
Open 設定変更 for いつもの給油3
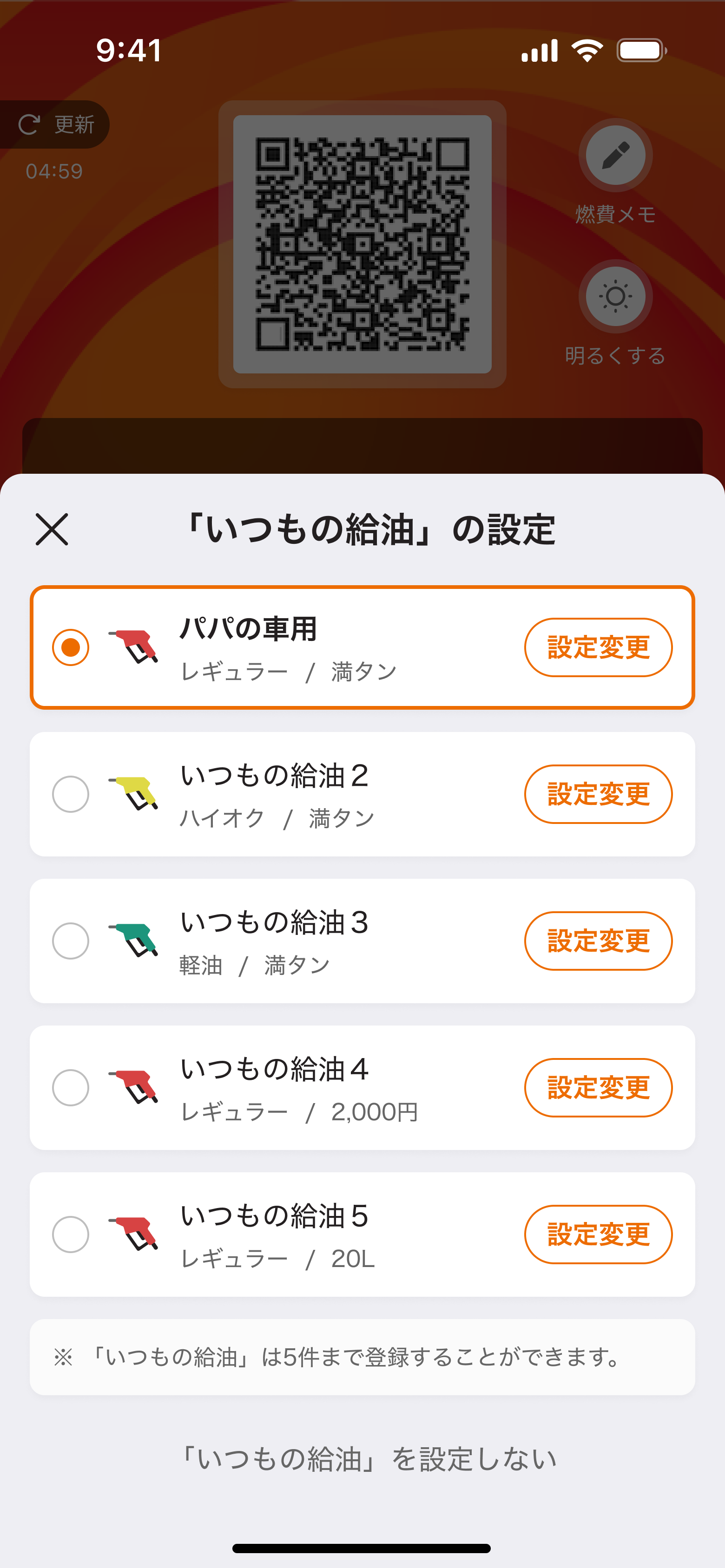(x=598, y=941)
